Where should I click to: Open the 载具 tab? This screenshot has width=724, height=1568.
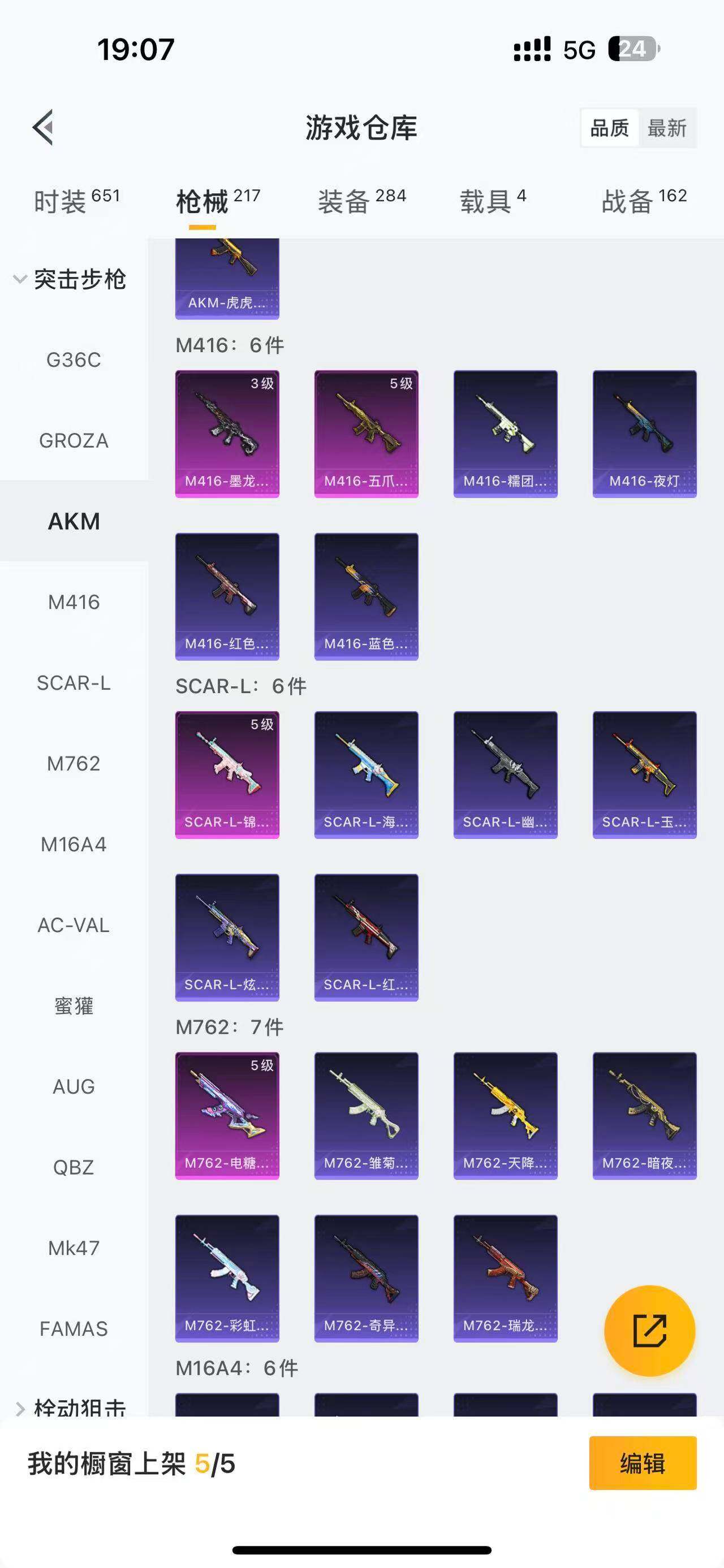(x=493, y=201)
